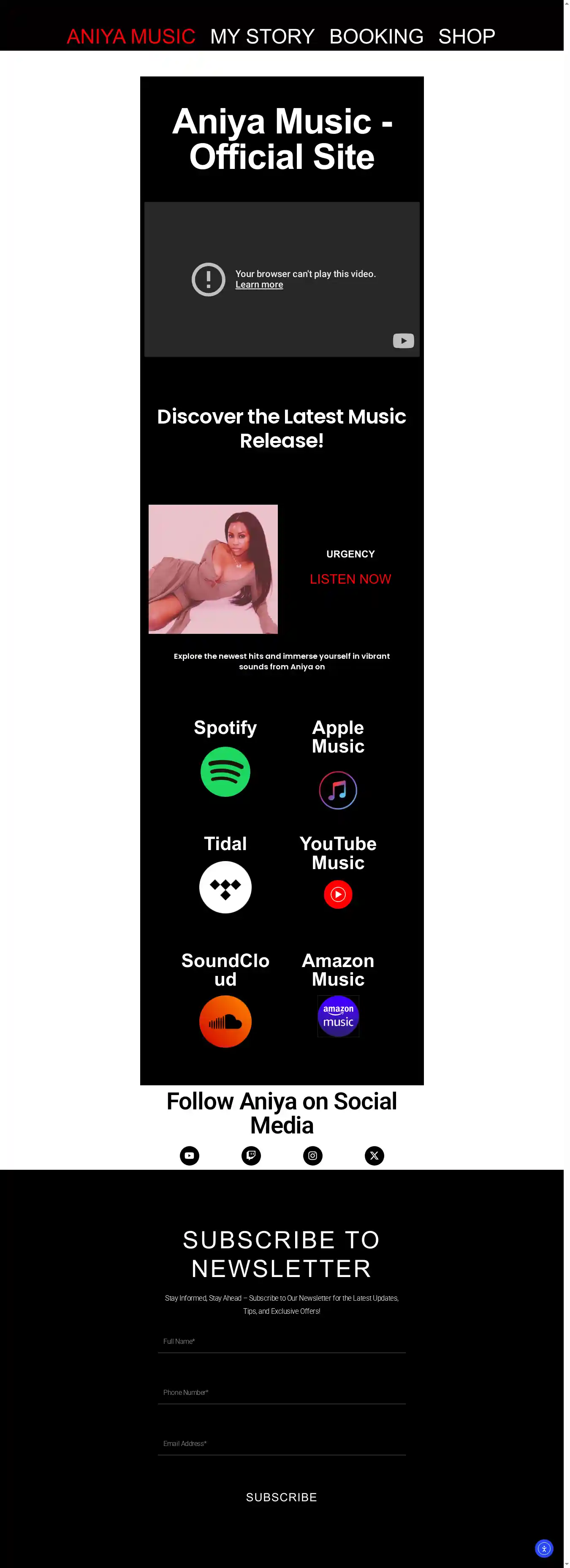Tap LISTEN NOW for Urgency
570x1568 pixels.
pyautogui.click(x=350, y=579)
